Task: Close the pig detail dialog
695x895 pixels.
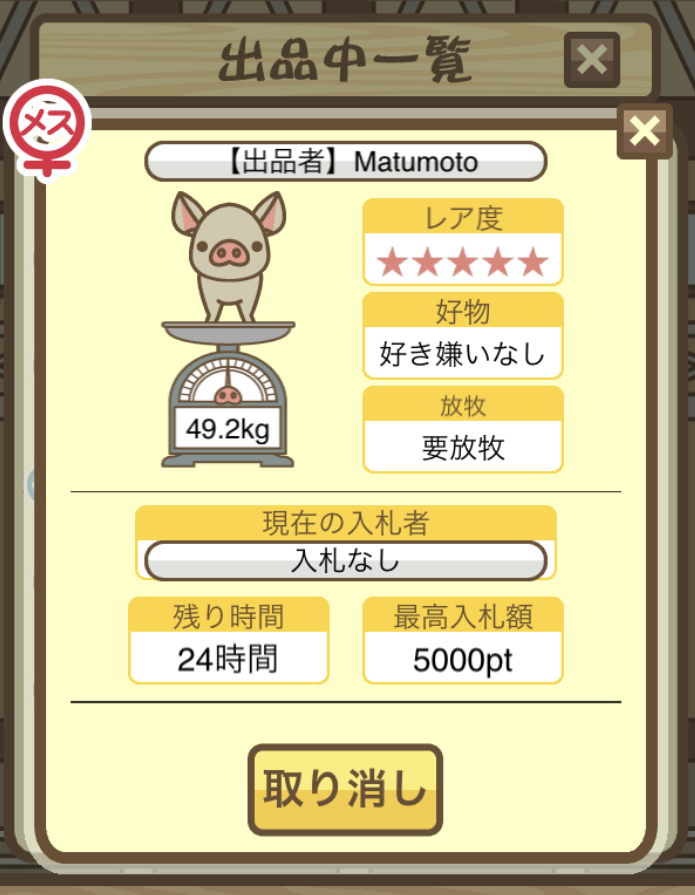Action: (644, 130)
